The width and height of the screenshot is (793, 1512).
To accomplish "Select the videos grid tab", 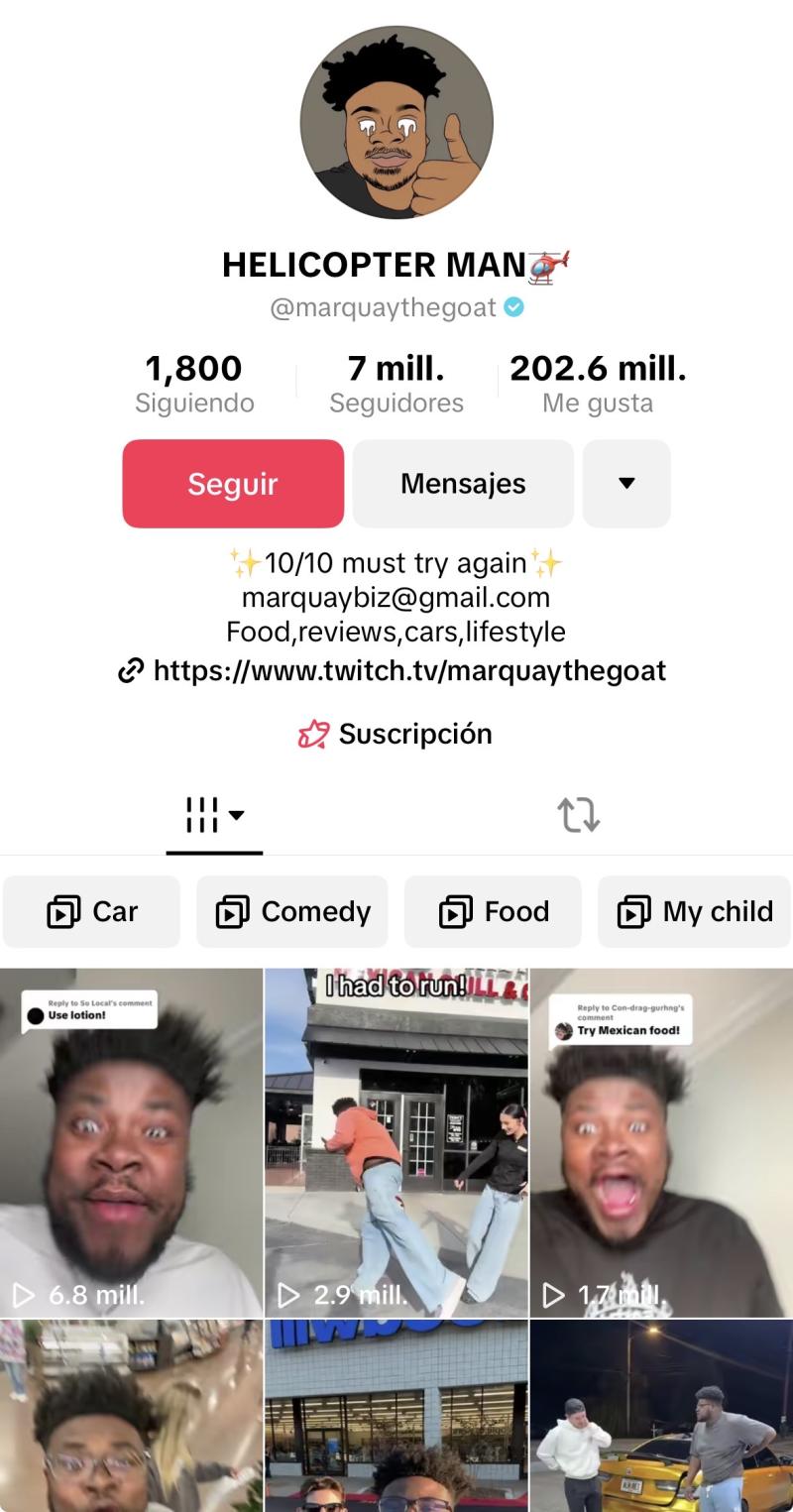I will pyautogui.click(x=214, y=815).
